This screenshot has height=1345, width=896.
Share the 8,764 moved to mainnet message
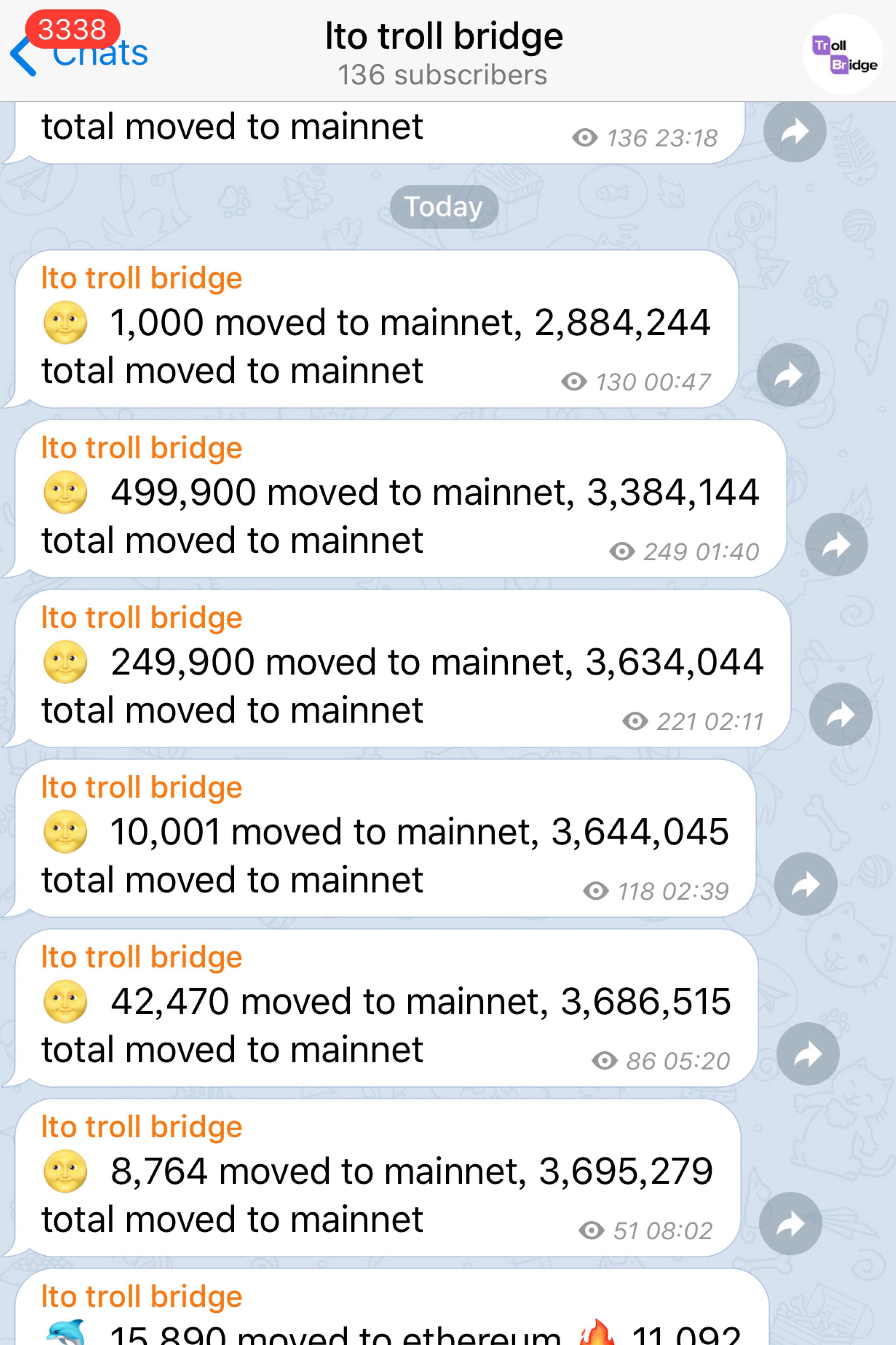[x=790, y=1223]
